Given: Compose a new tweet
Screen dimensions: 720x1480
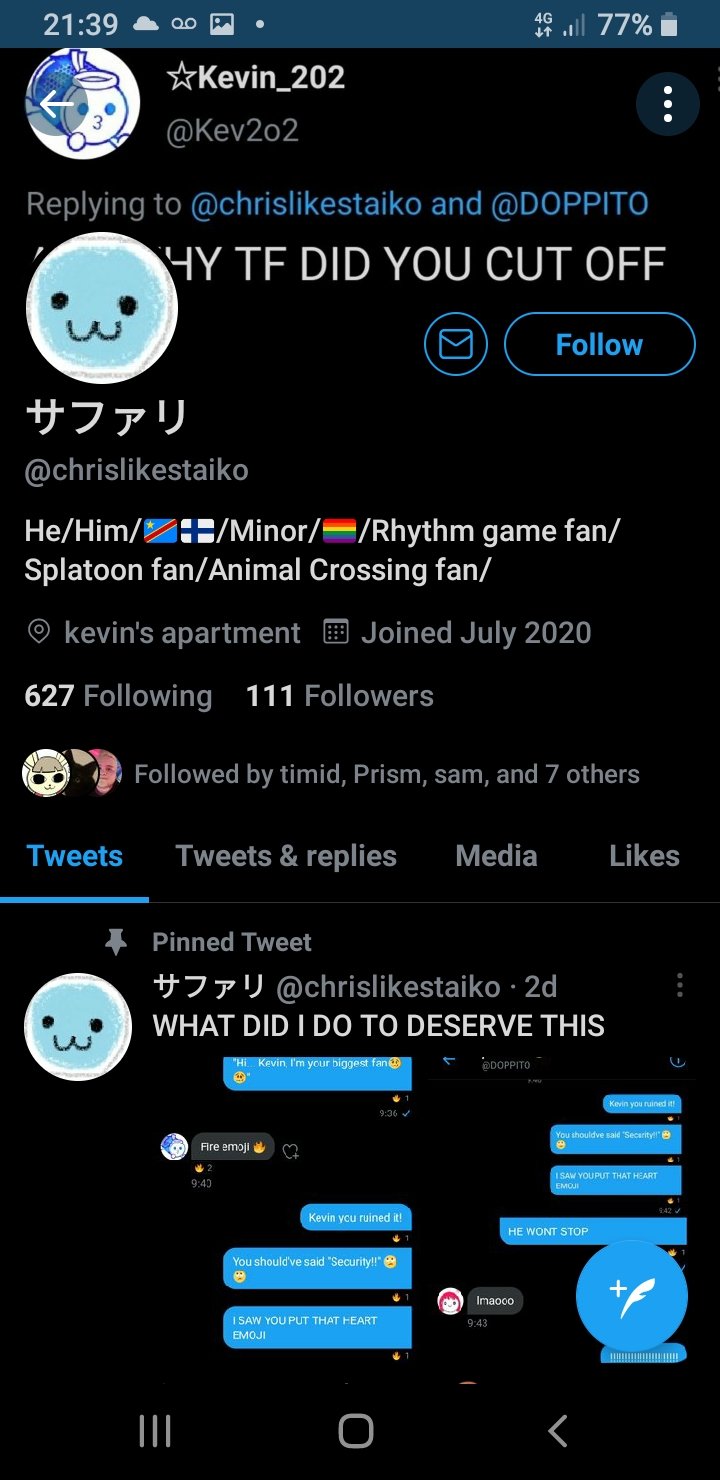Looking at the screenshot, I should 631,1297.
